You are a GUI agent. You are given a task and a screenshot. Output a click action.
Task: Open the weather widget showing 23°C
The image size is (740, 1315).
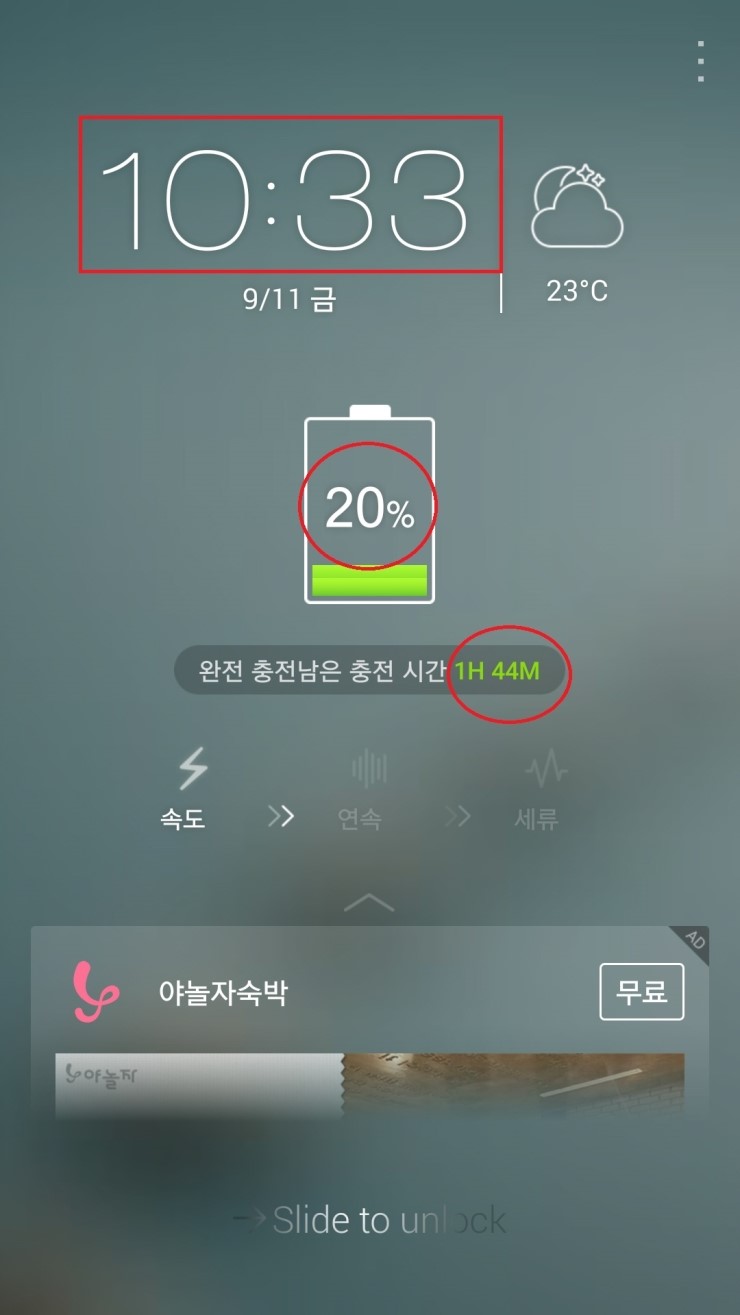tap(577, 235)
